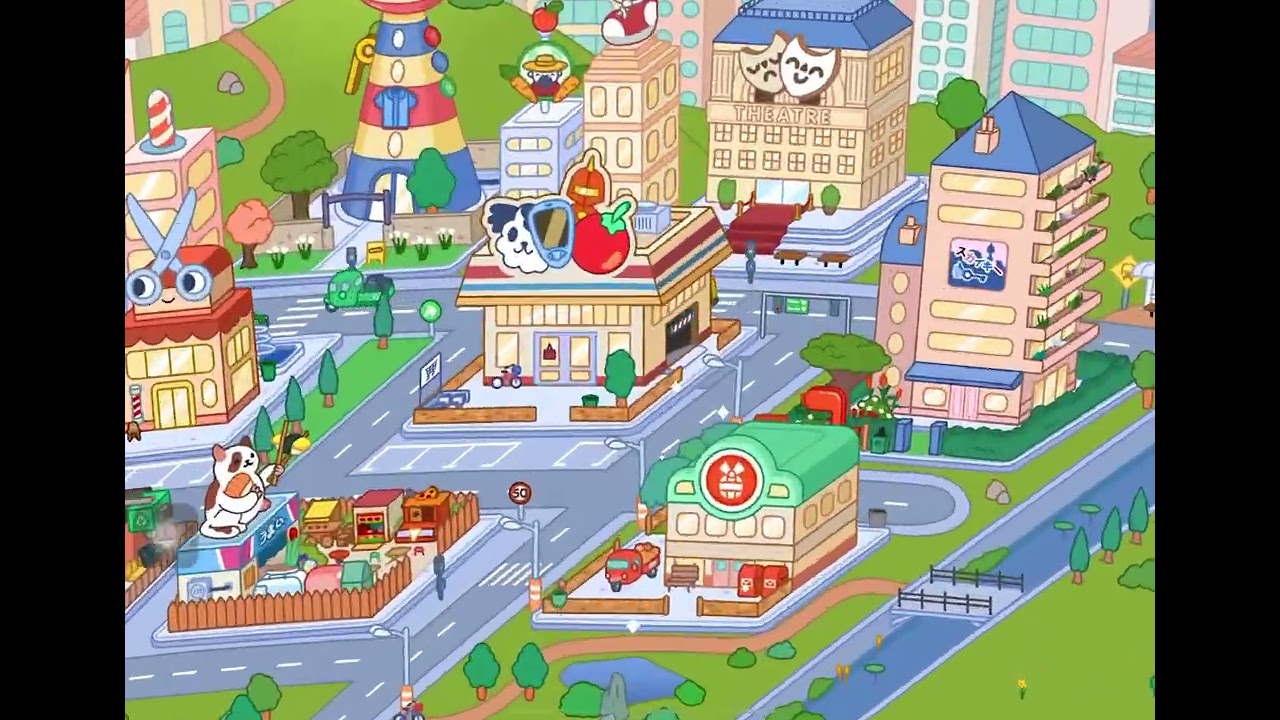1280x720 pixels.
Task: Enter the hair salon with scissors sign
Action: 190,345
